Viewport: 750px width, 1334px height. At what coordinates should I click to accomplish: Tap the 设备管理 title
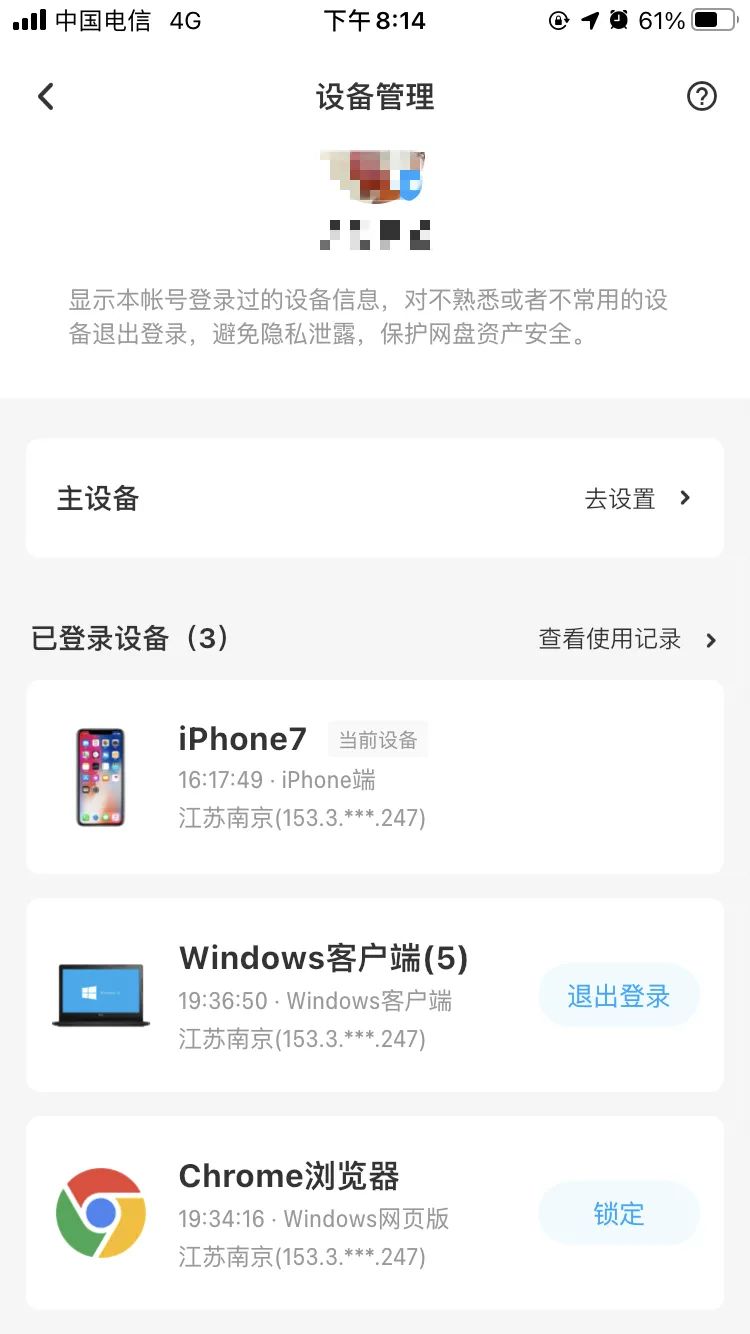coord(374,96)
